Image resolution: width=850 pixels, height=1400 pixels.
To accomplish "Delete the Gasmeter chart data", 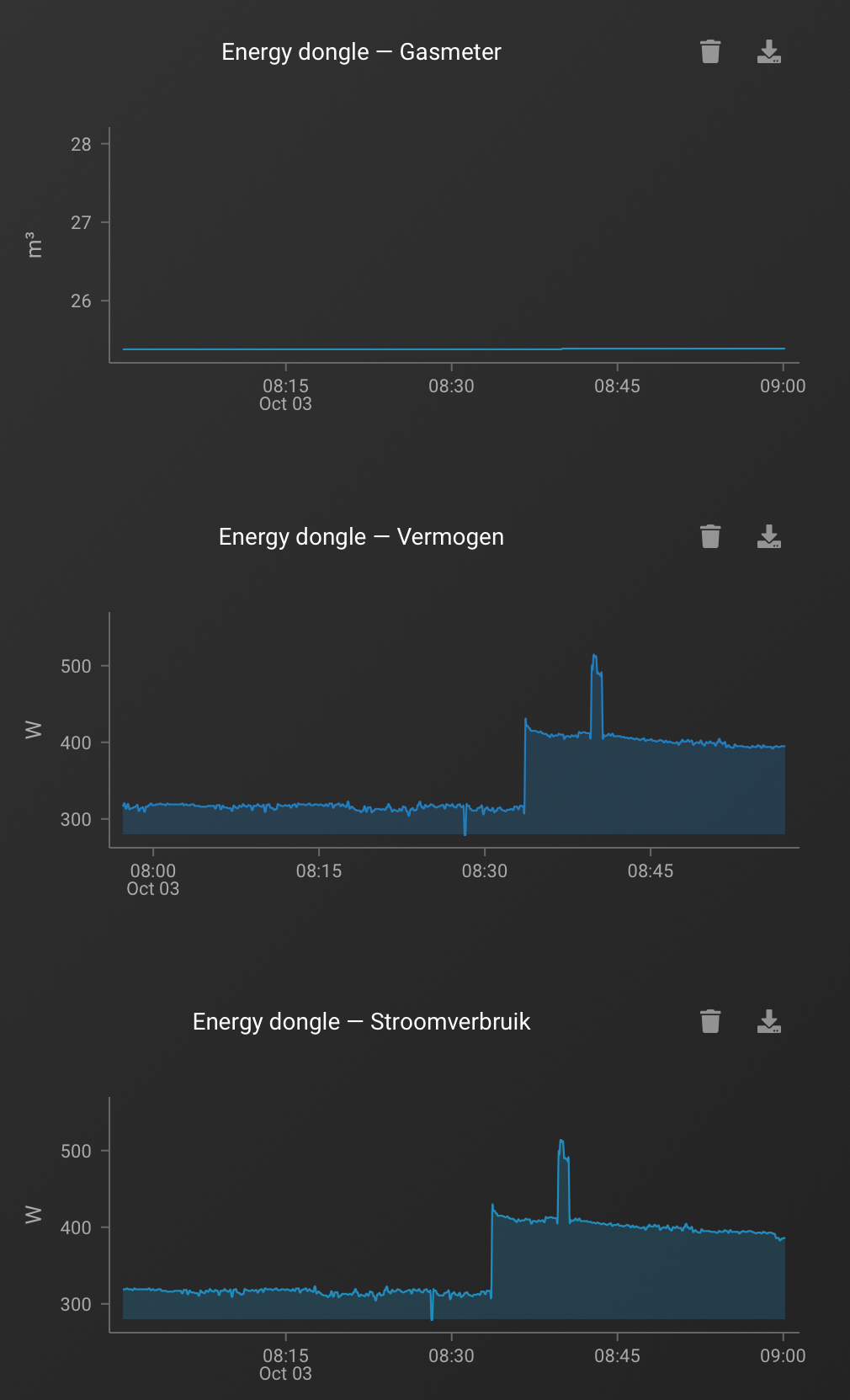I will (710, 52).
